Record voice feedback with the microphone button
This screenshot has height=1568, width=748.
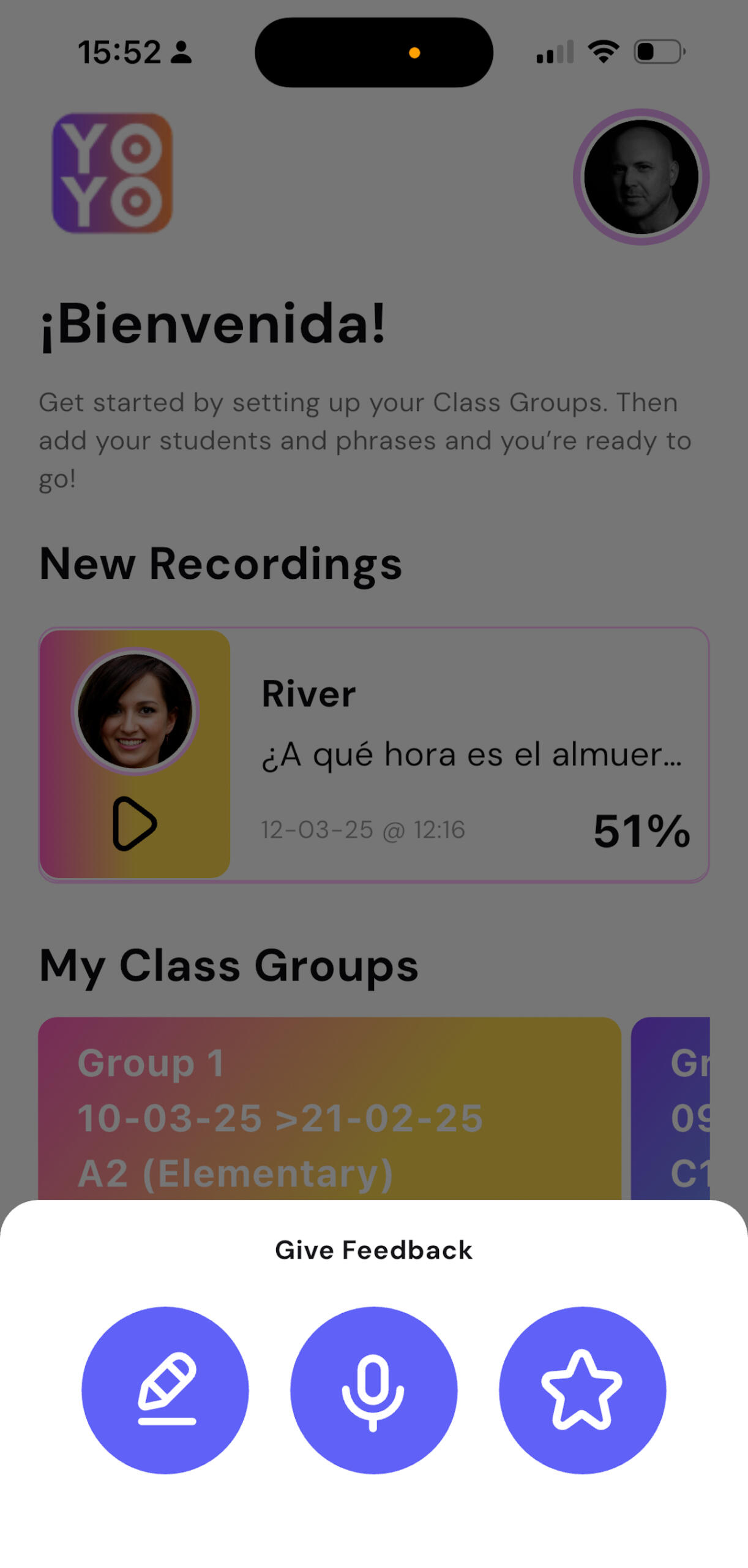pyautogui.click(x=373, y=1390)
